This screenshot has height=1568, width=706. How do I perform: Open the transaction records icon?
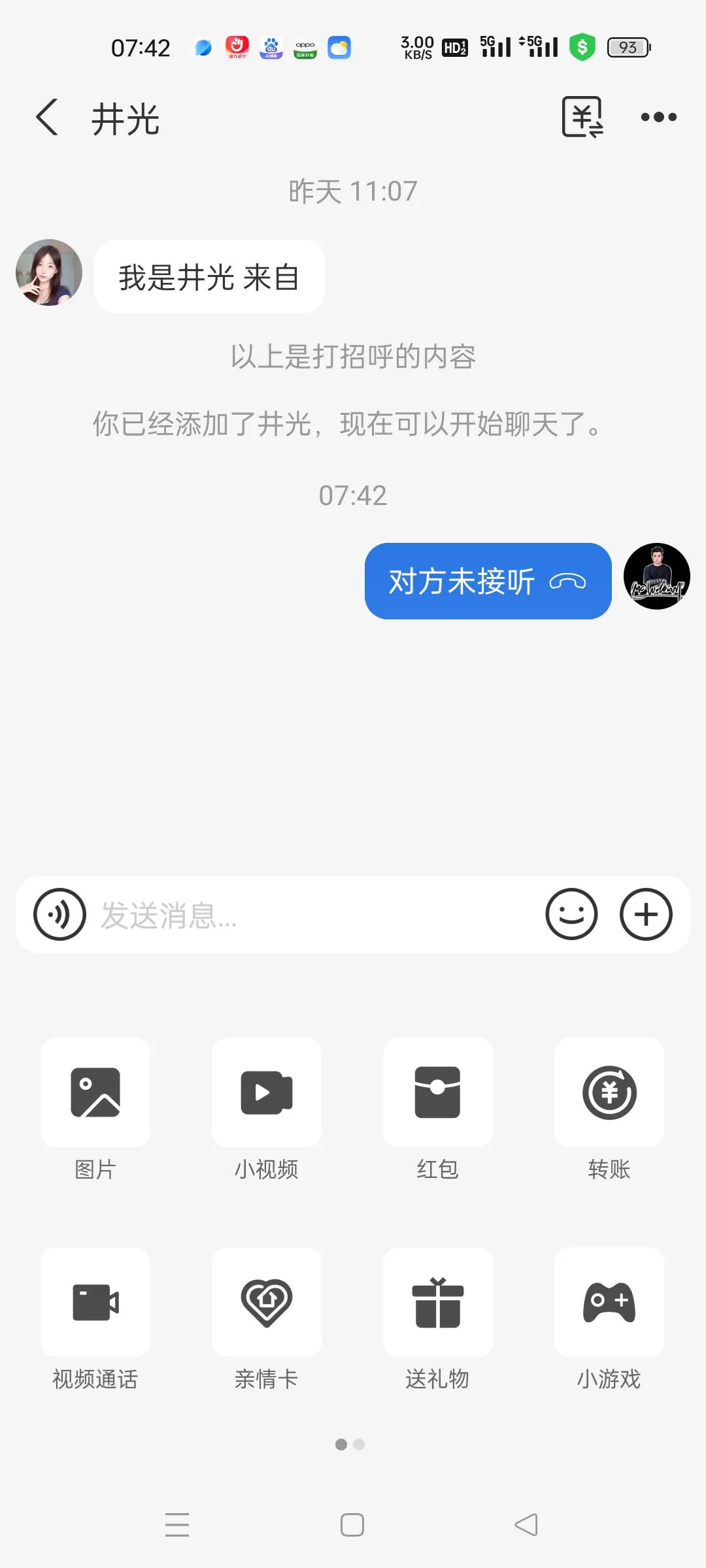pos(582,118)
